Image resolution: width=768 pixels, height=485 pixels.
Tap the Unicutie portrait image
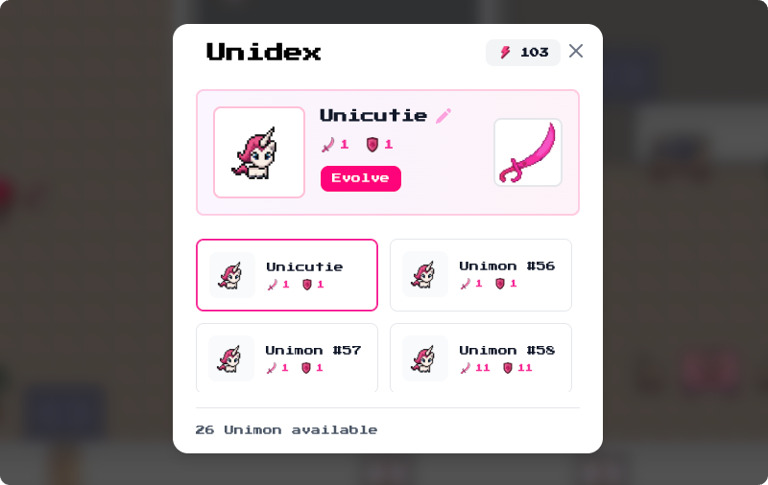(259, 152)
